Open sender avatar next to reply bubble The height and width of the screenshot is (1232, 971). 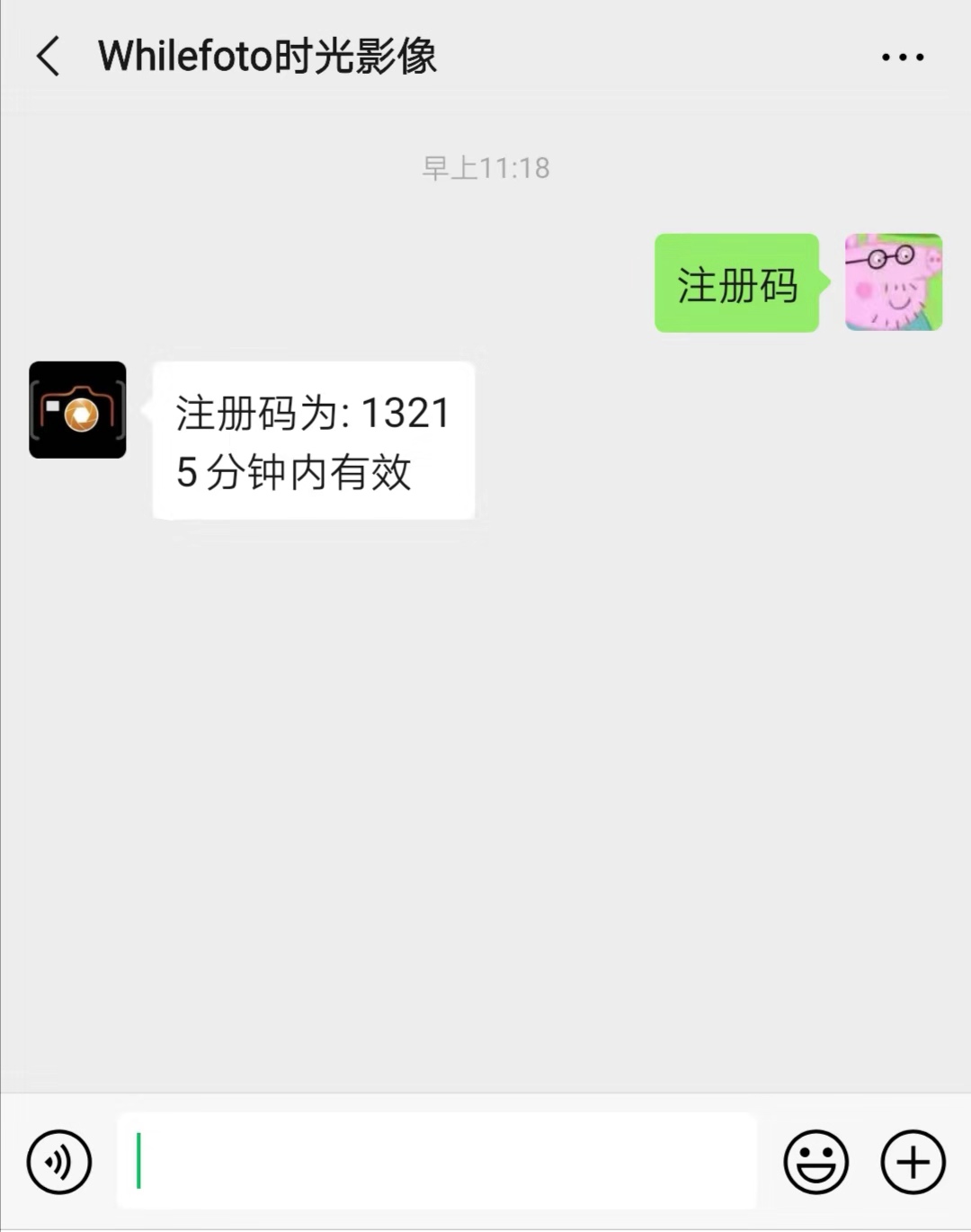point(76,409)
